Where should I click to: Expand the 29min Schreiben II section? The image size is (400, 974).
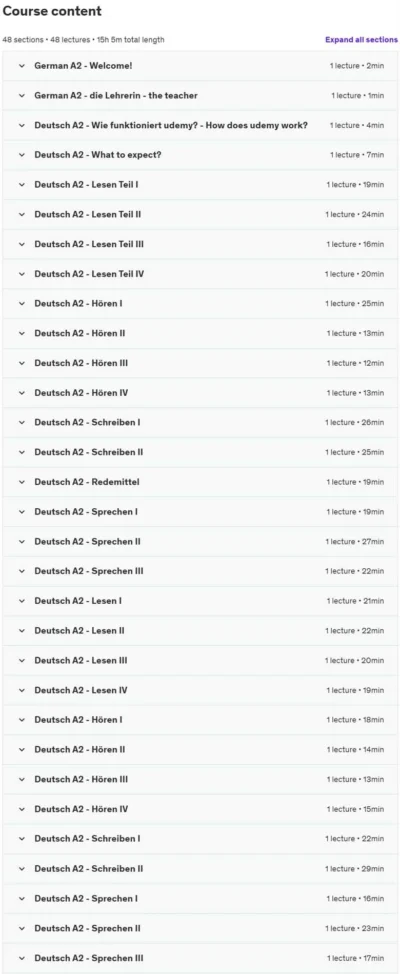[x=200, y=869]
